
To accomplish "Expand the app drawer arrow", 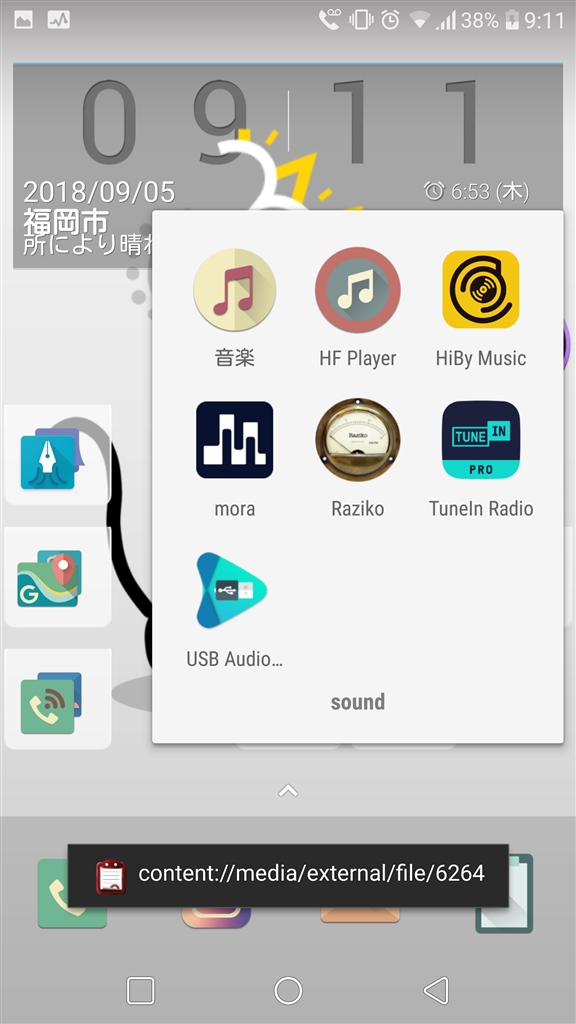I will pyautogui.click(x=288, y=791).
